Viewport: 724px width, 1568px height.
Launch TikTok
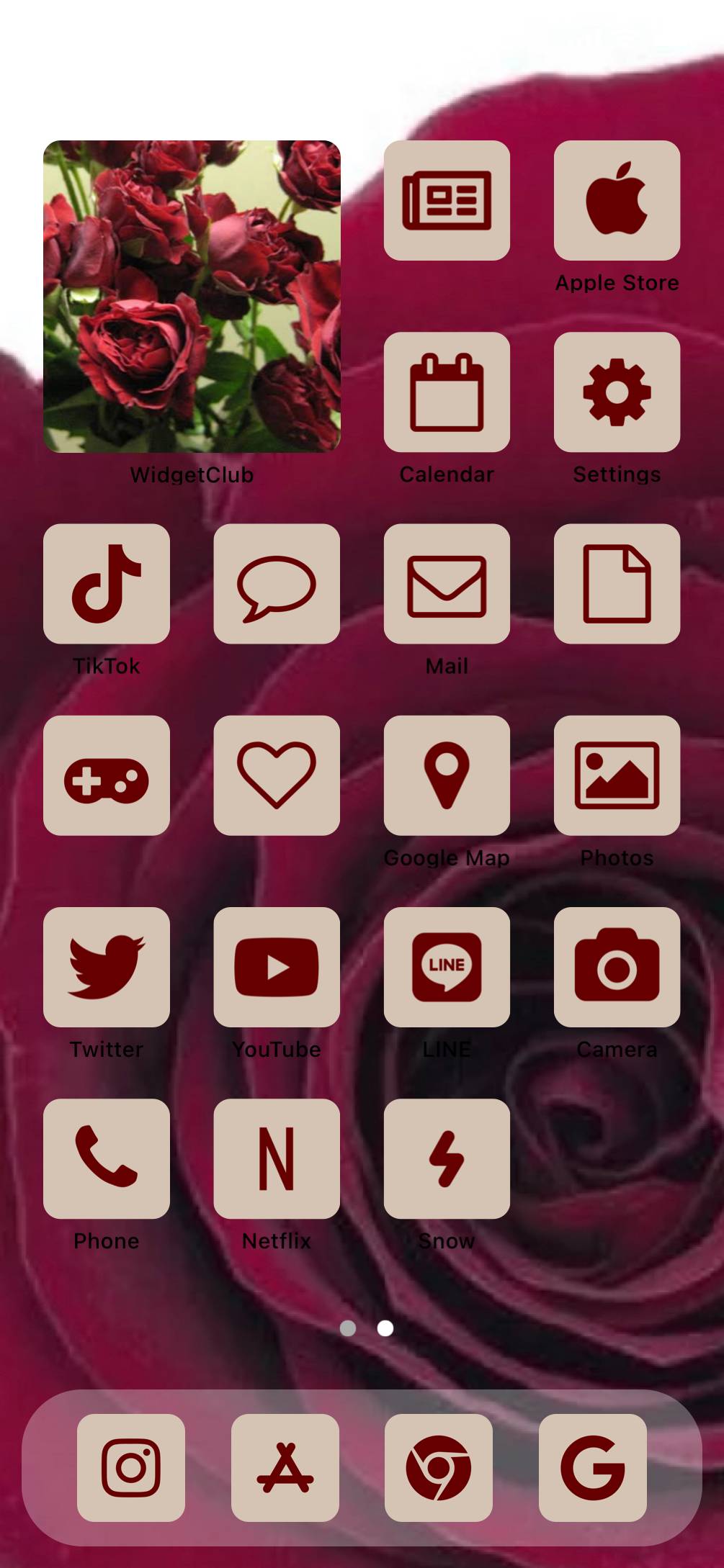[x=107, y=583]
